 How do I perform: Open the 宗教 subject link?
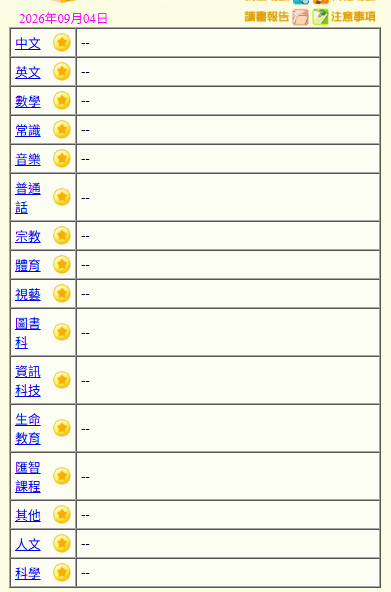click(x=28, y=236)
